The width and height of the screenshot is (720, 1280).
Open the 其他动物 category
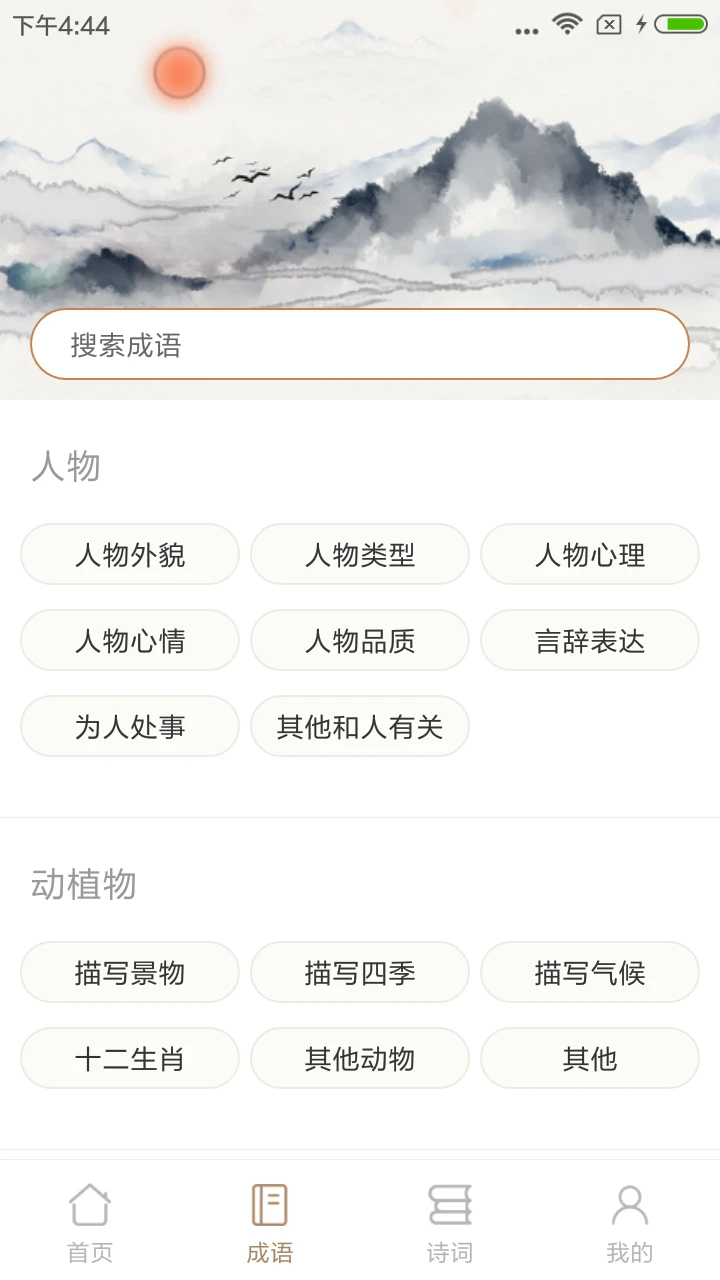(360, 1058)
